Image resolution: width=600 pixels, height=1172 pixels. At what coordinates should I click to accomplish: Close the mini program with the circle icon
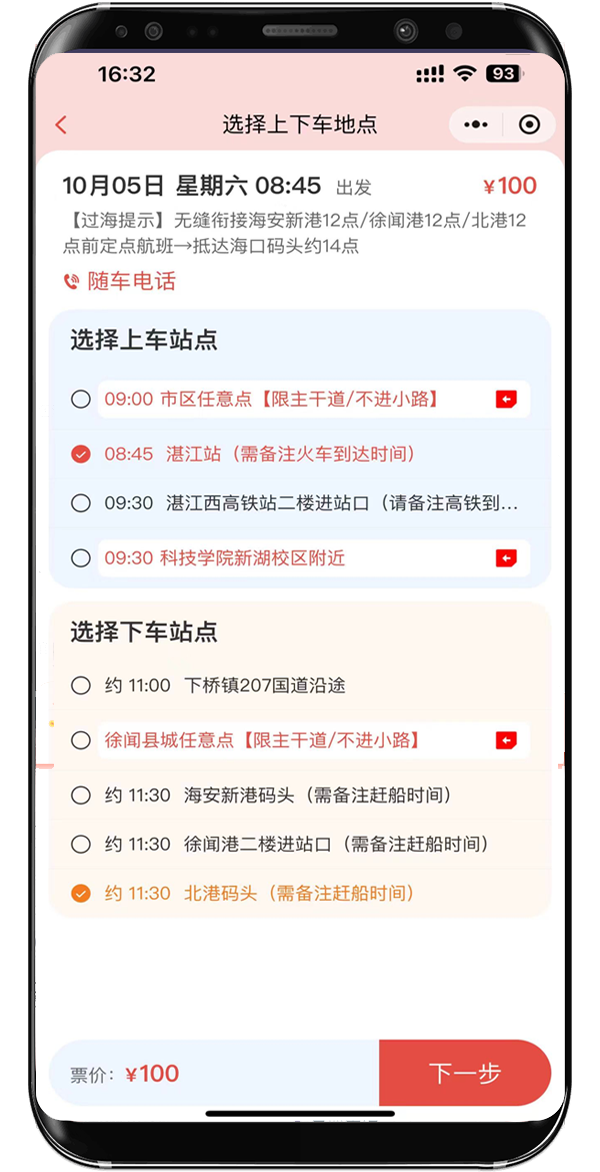[x=529, y=125]
